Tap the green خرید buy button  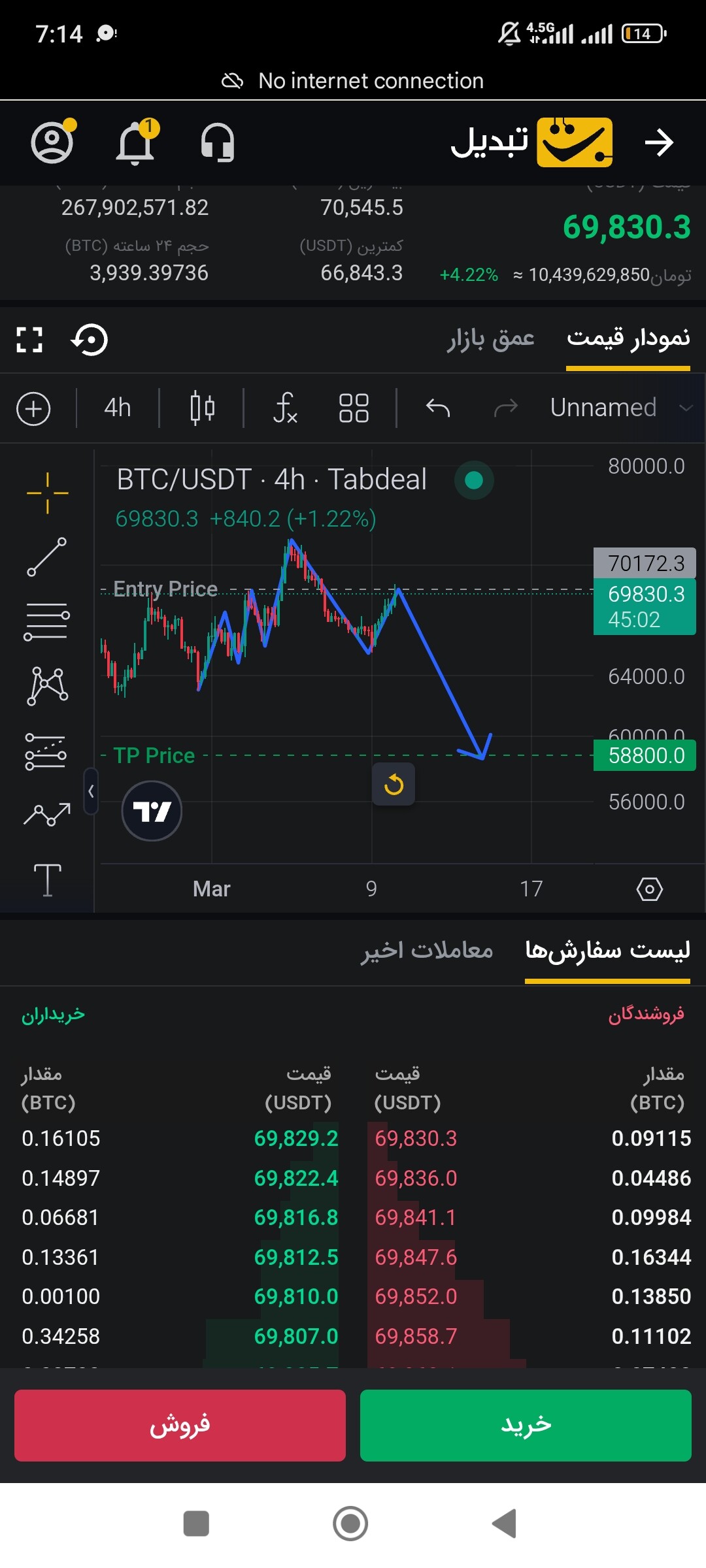pyautogui.click(x=526, y=1426)
